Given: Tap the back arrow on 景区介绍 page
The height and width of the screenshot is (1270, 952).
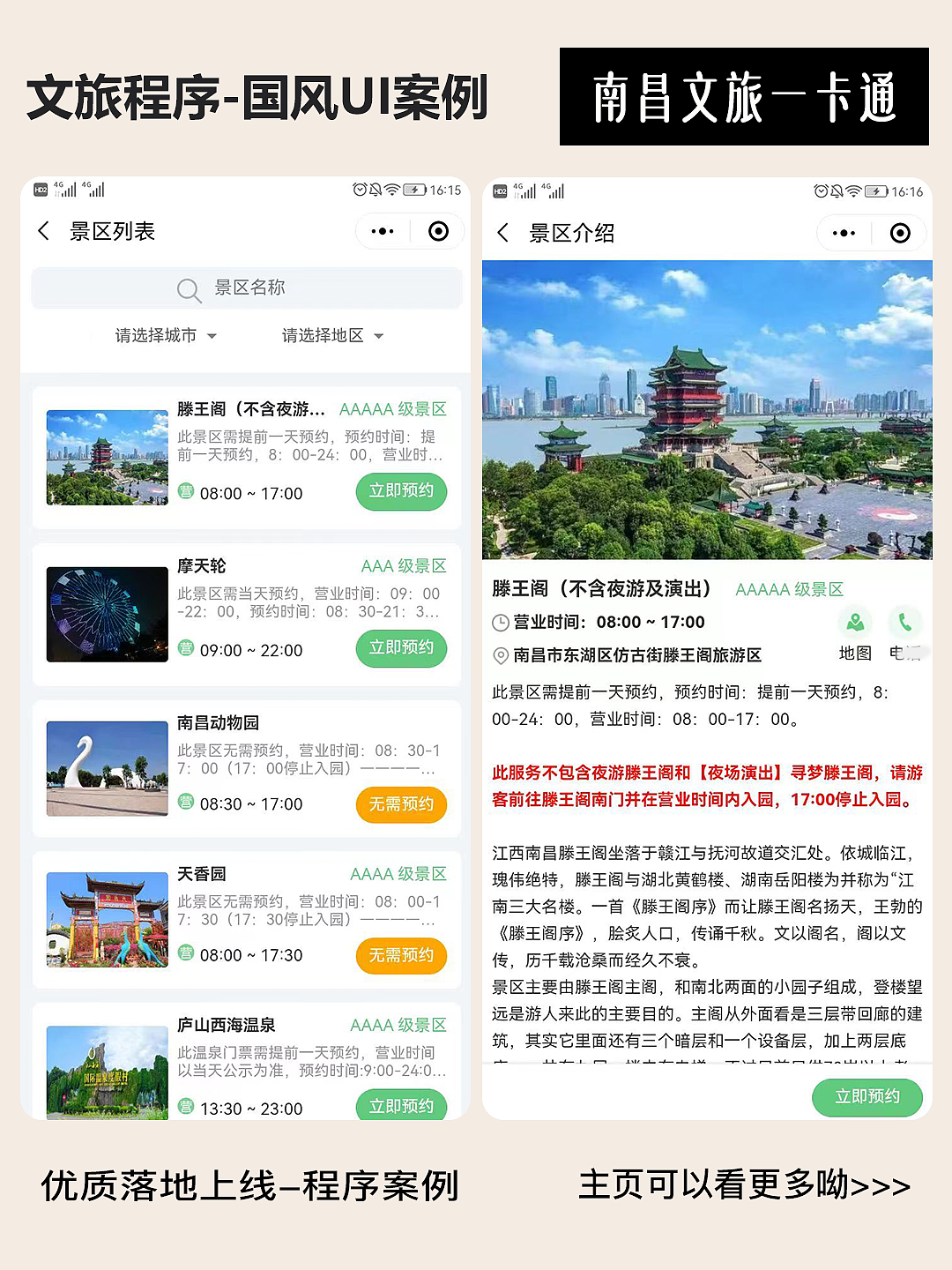Looking at the screenshot, I should [x=502, y=232].
